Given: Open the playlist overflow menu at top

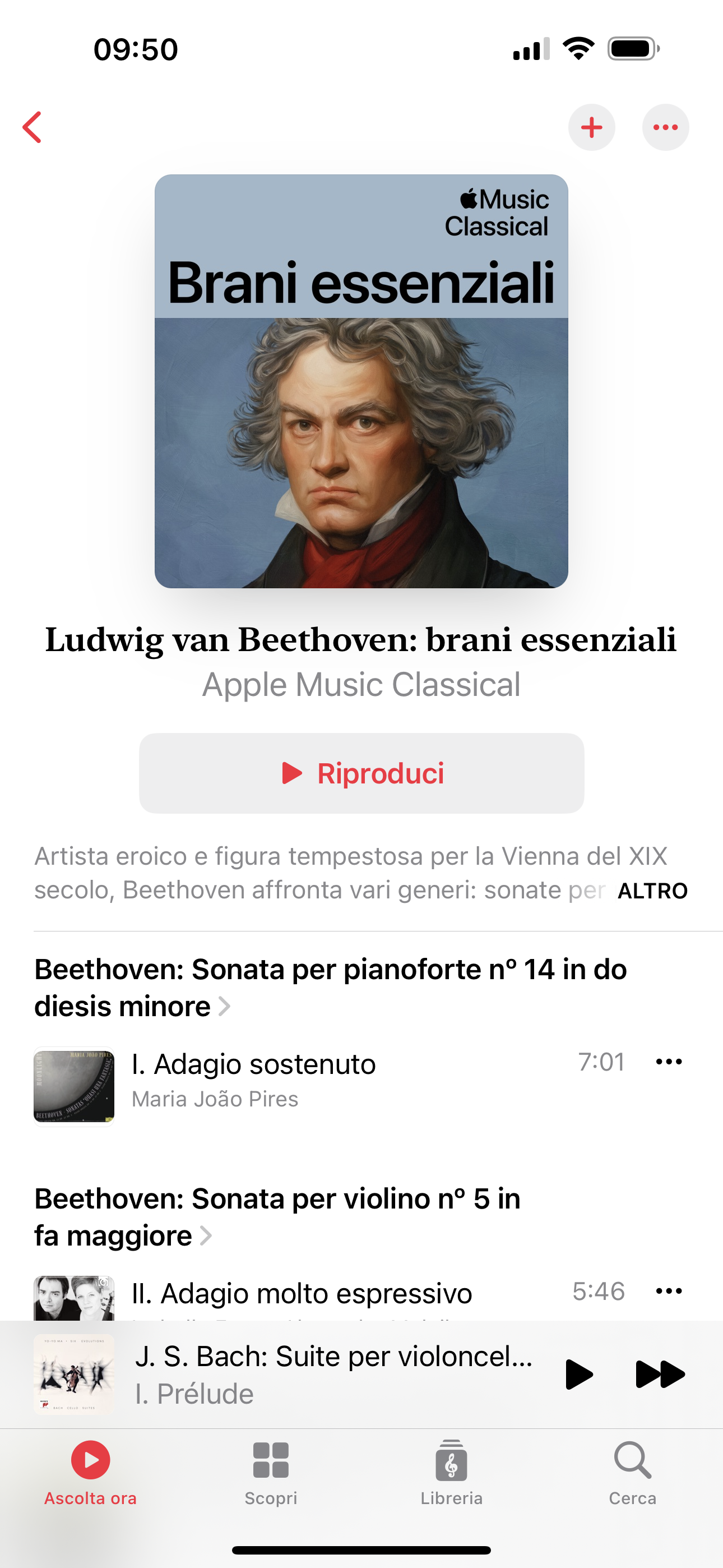Looking at the screenshot, I should [665, 127].
